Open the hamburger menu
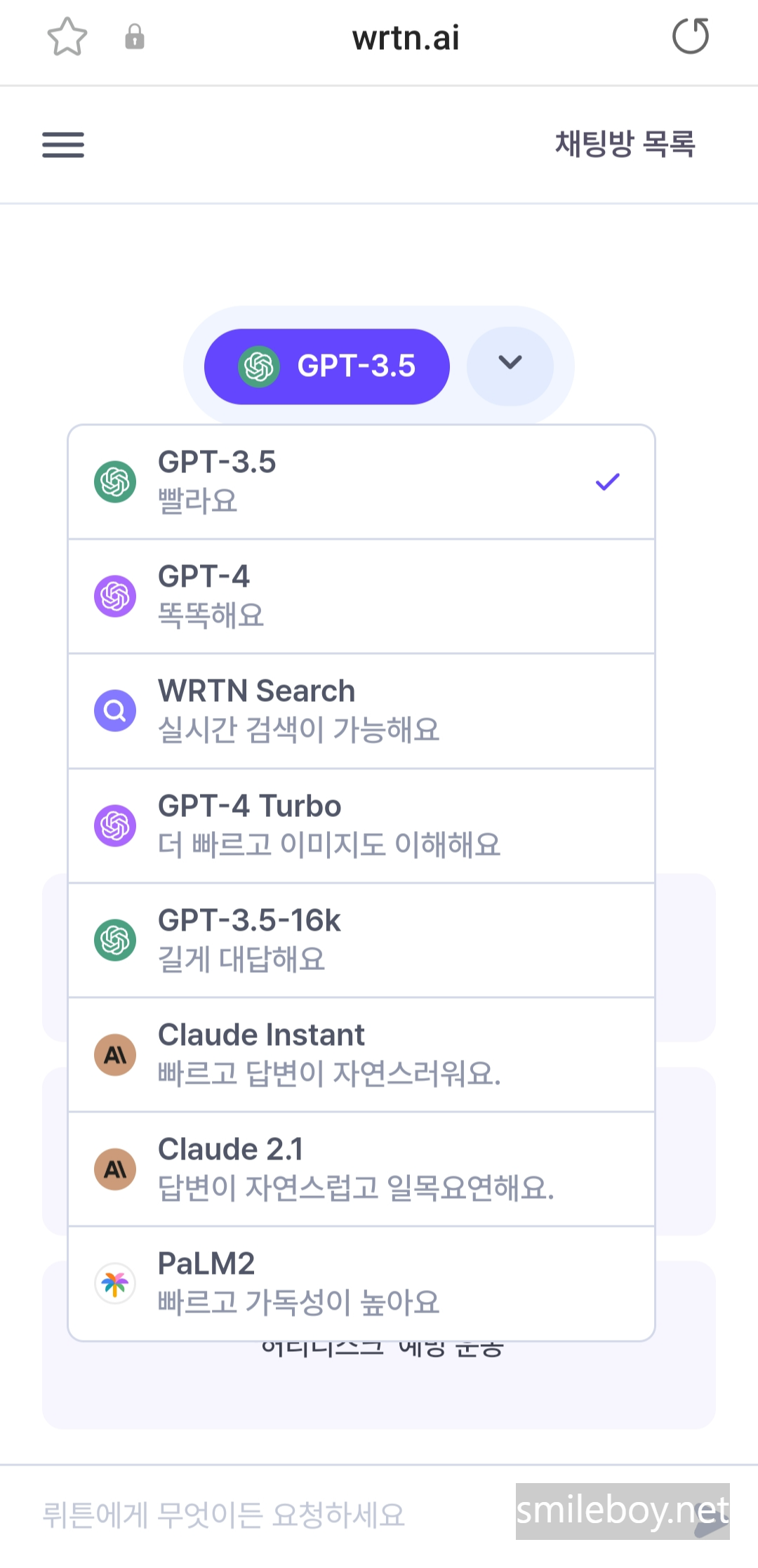The height and width of the screenshot is (1568, 758). click(62, 145)
